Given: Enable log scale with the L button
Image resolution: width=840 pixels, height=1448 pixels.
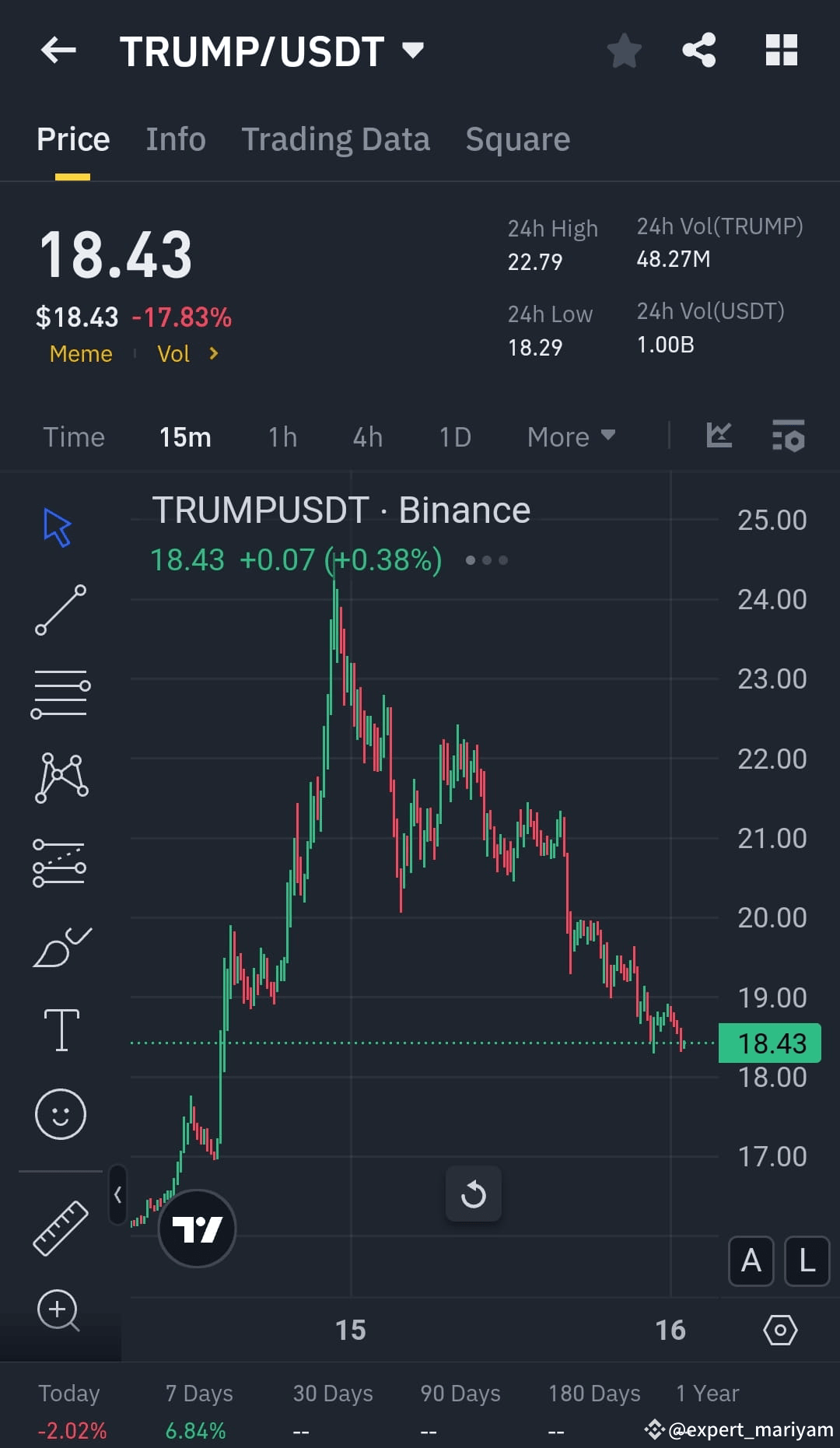Looking at the screenshot, I should coord(807,1261).
